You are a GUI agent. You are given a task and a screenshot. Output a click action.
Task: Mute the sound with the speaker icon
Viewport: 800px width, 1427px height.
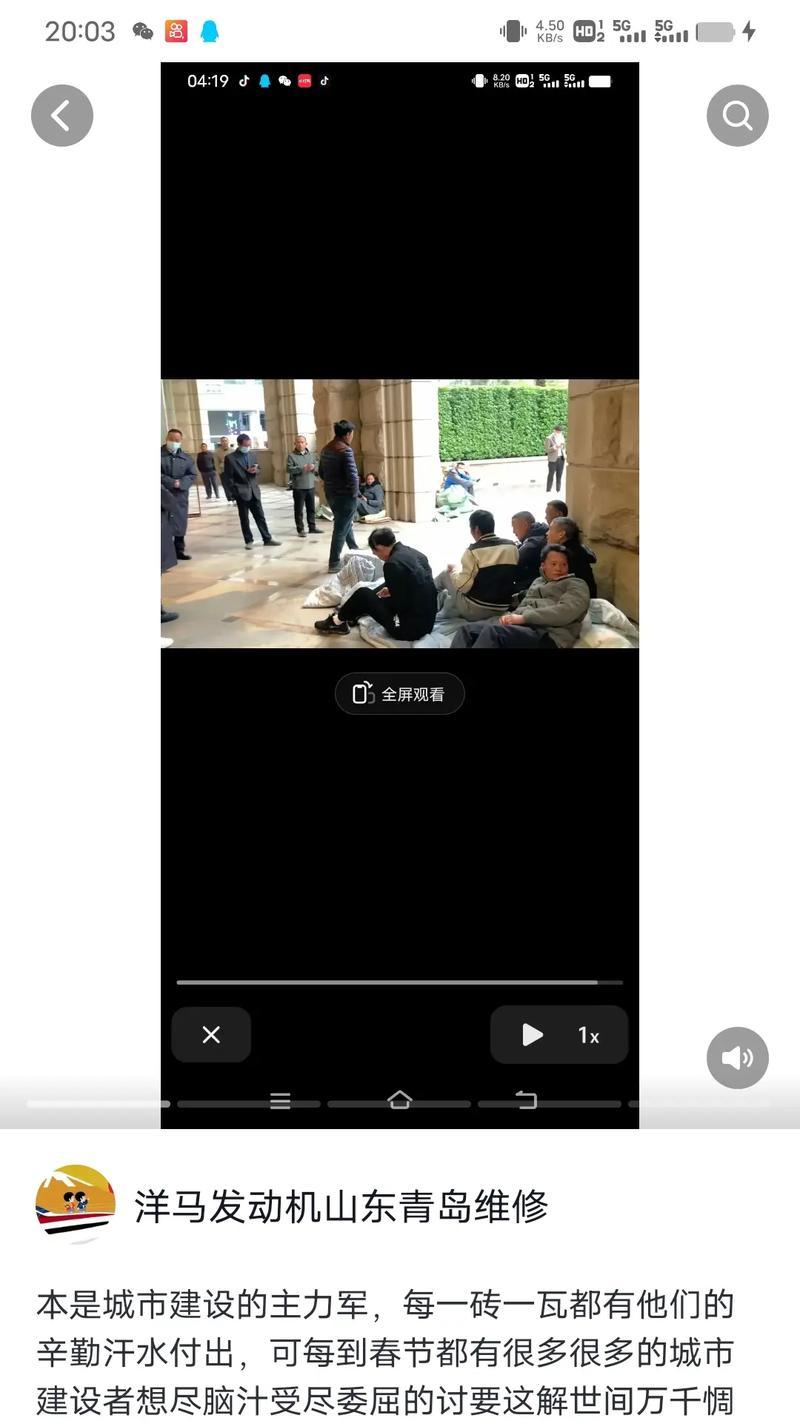[x=737, y=1057]
